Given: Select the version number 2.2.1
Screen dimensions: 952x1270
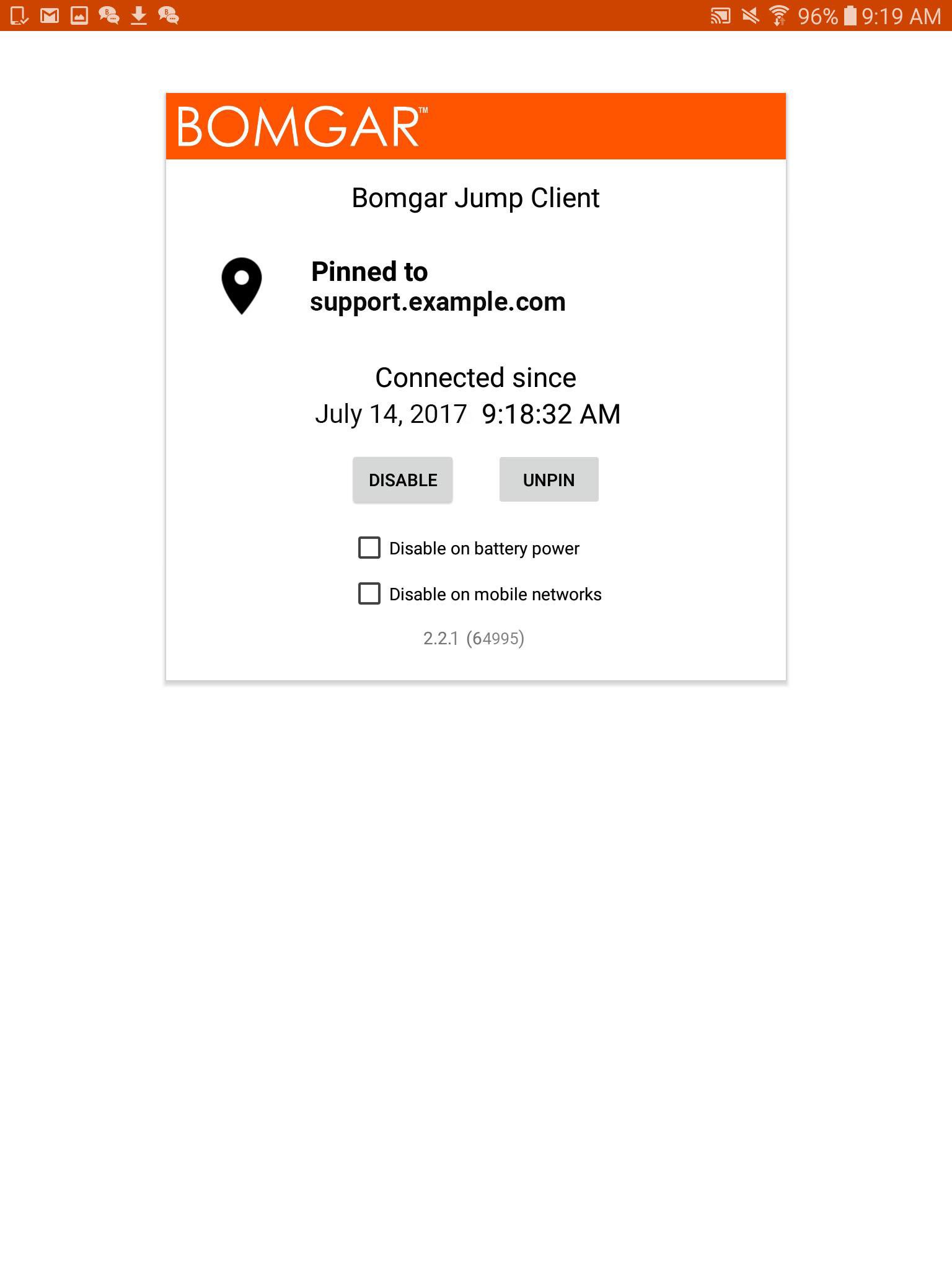Looking at the screenshot, I should (x=441, y=637).
